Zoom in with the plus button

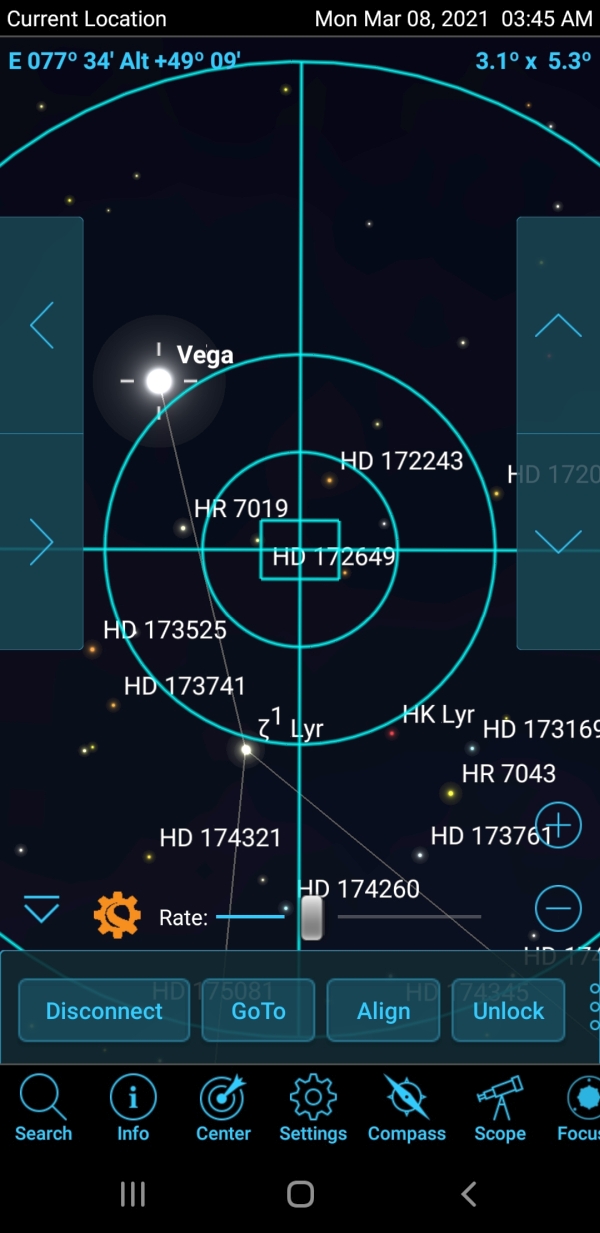click(558, 826)
